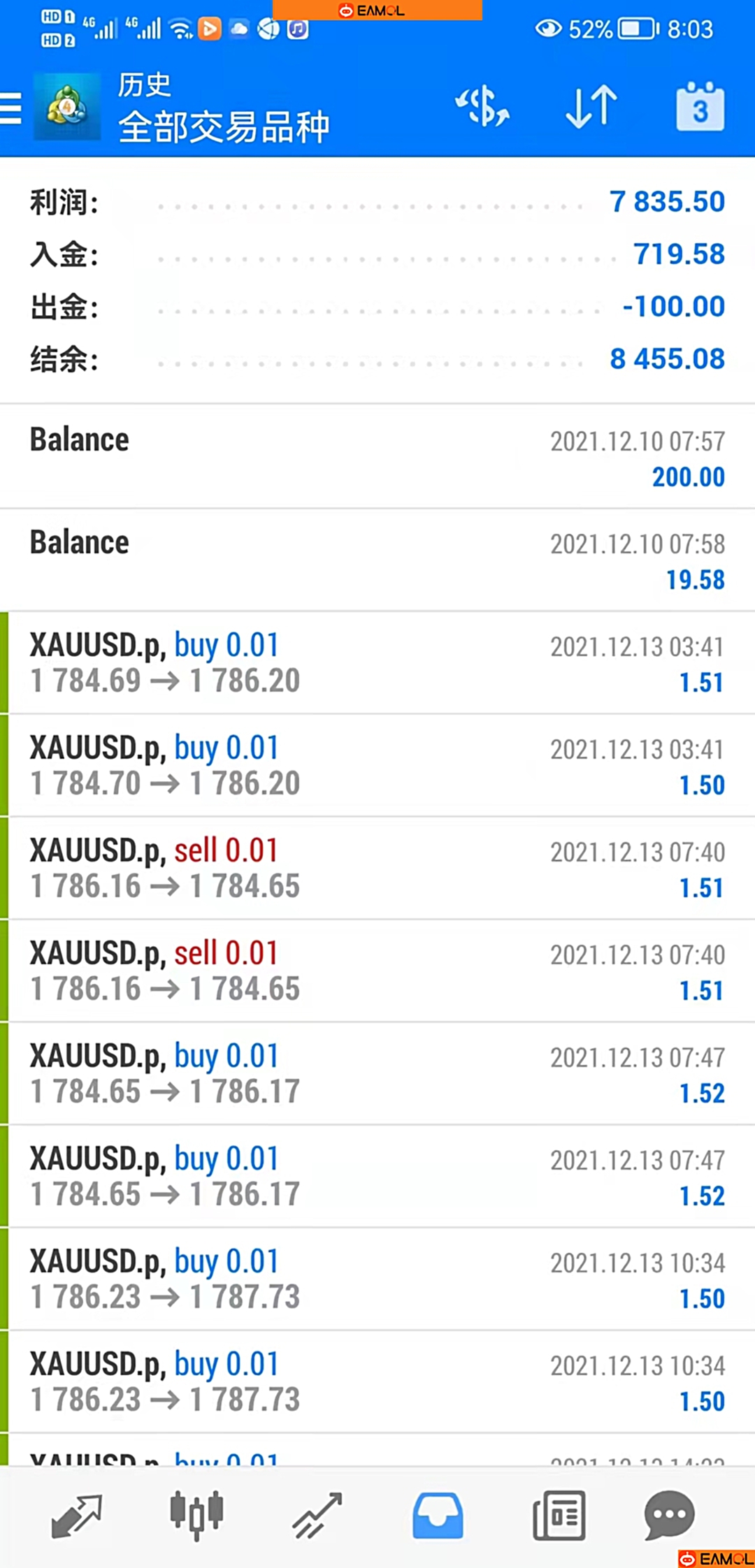Image resolution: width=755 pixels, height=1568 pixels.
Task: Open the hamburger drawer menu
Action: [11, 108]
